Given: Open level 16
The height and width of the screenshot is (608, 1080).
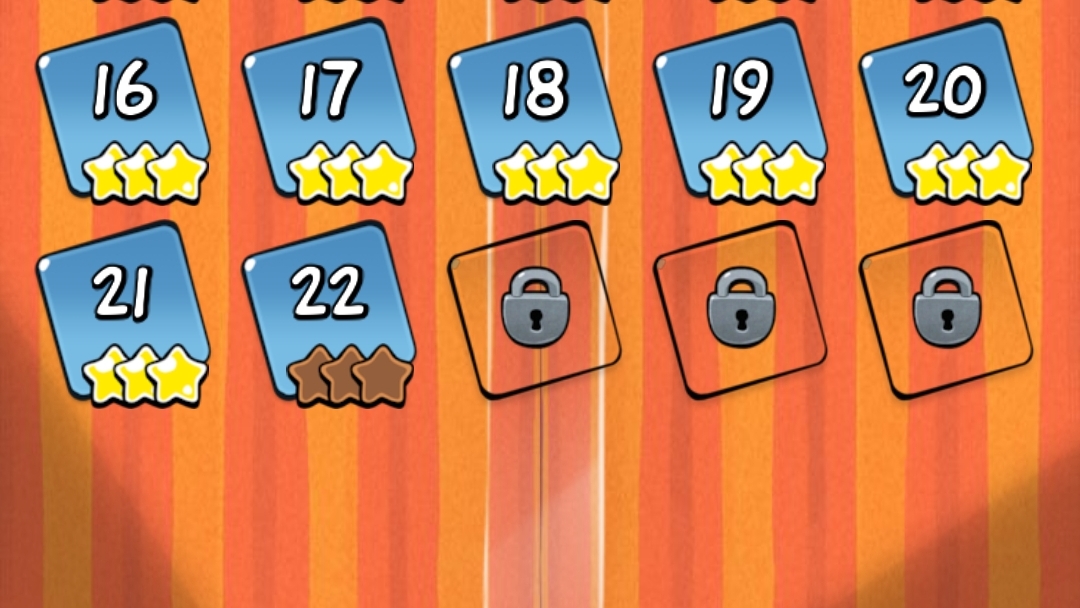Looking at the screenshot, I should point(123,110).
